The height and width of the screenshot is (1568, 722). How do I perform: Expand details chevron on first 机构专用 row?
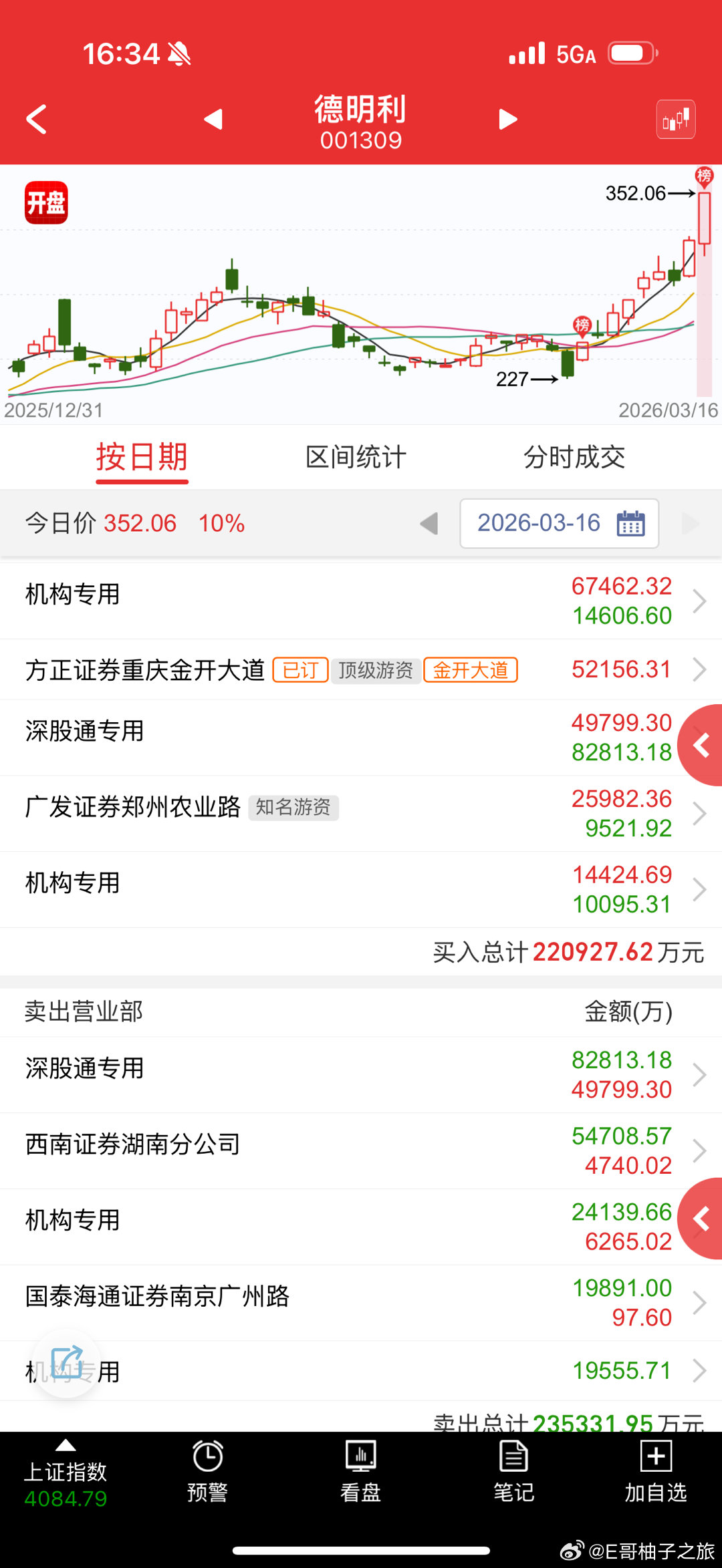pos(699,600)
